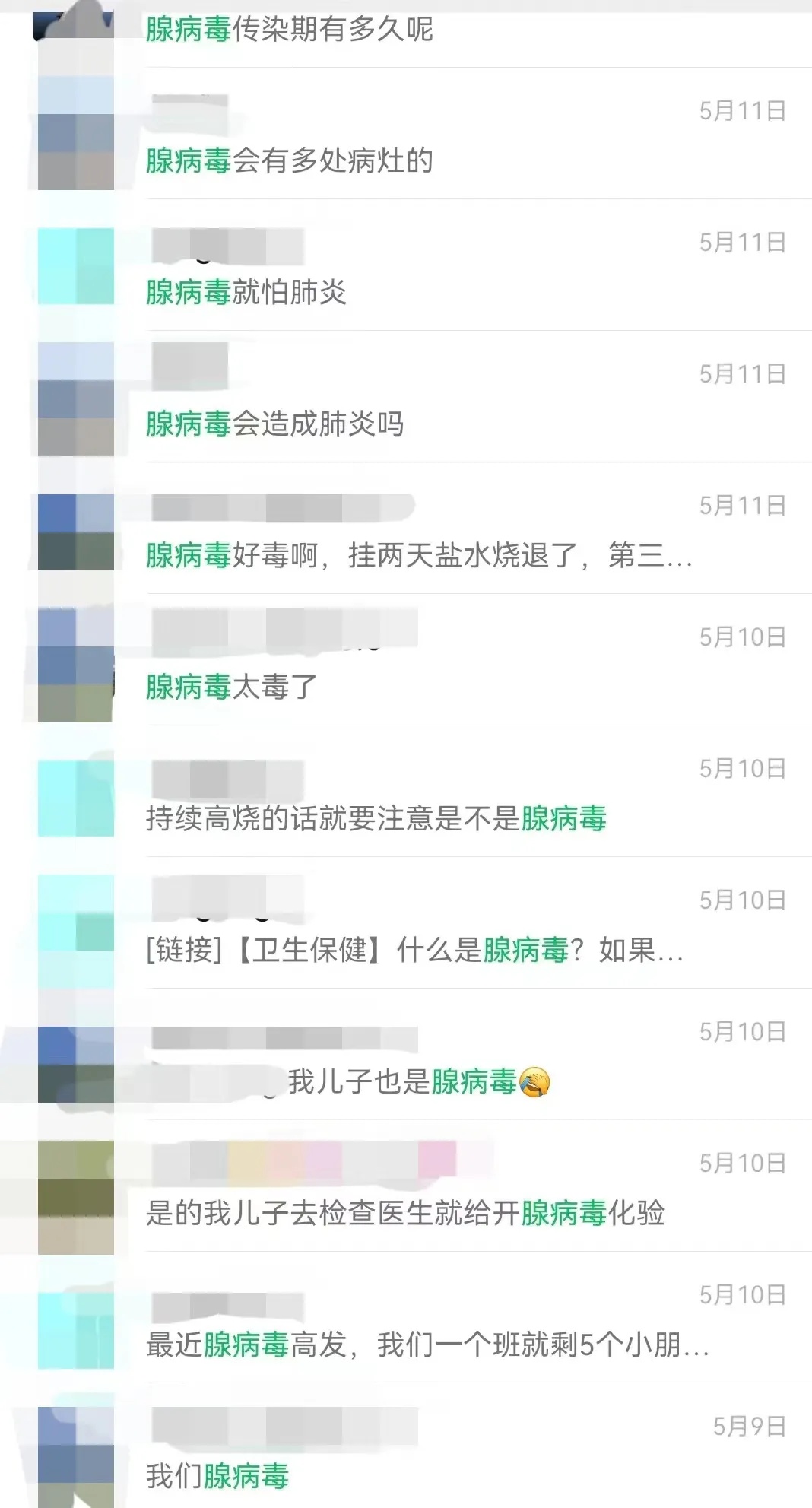Open '是的我儿子去检查医生就给开腺病毒化验' message
This screenshot has width=812, height=1508.
[404, 1213]
